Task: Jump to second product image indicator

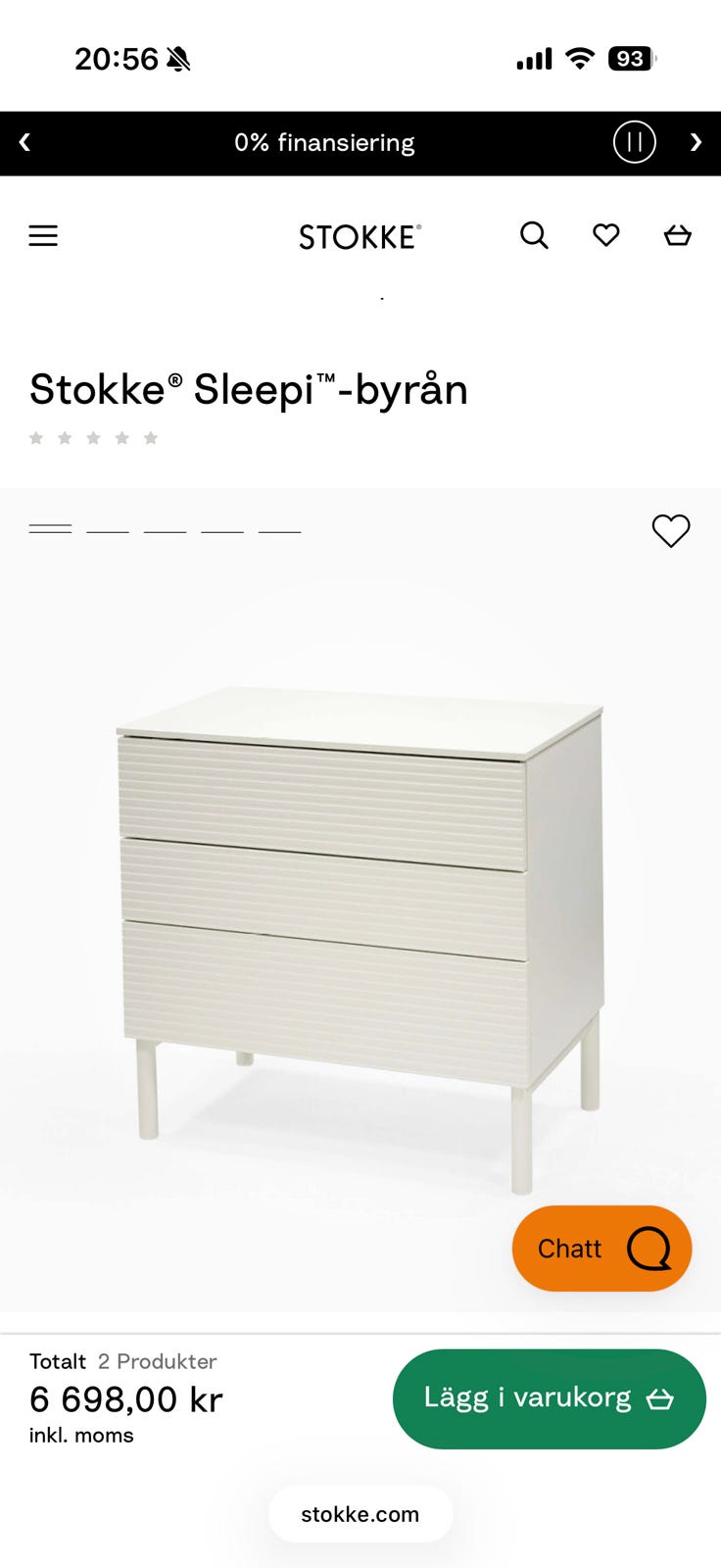Action: [x=108, y=529]
